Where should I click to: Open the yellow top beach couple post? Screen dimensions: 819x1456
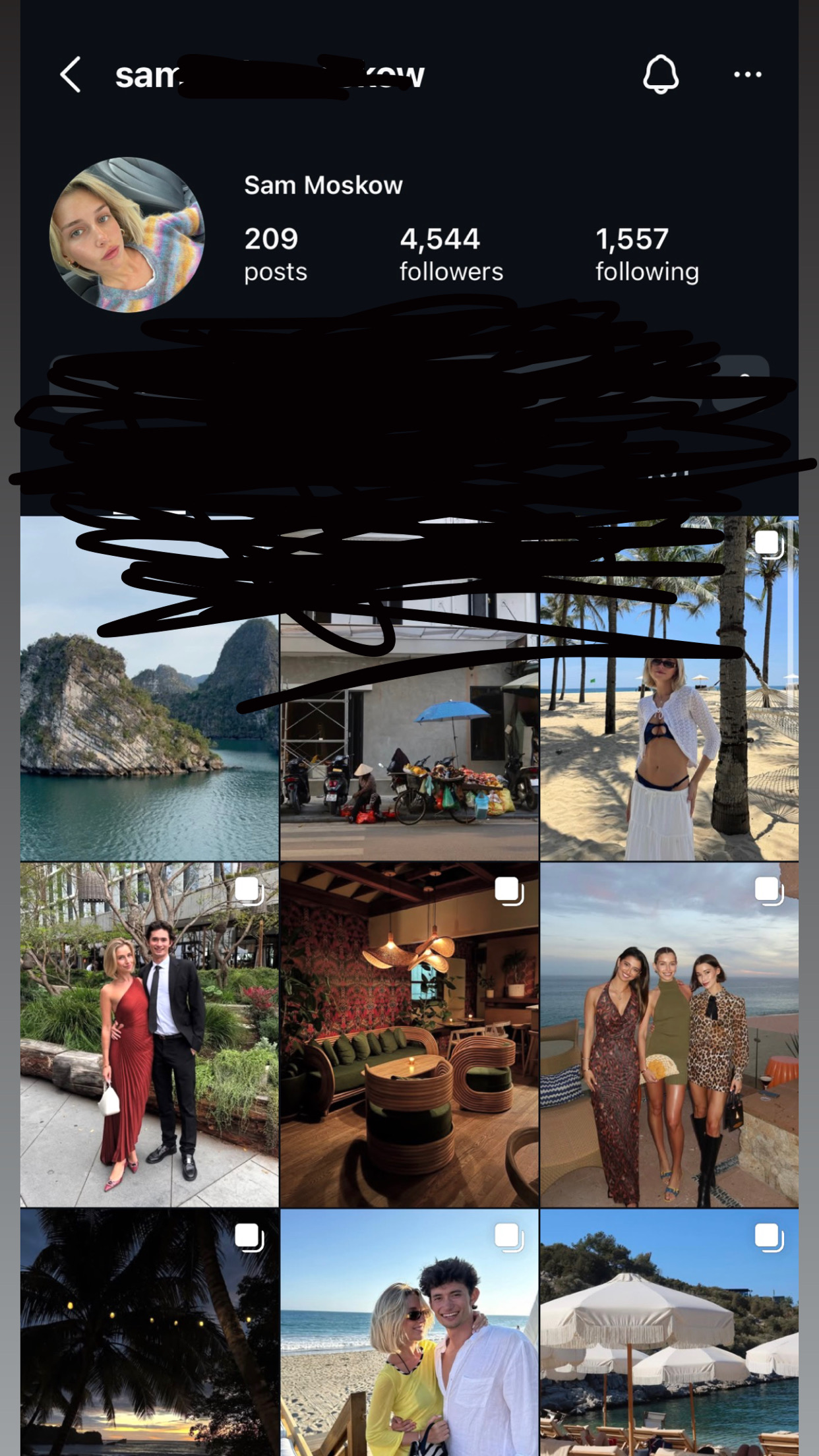tap(409, 1332)
